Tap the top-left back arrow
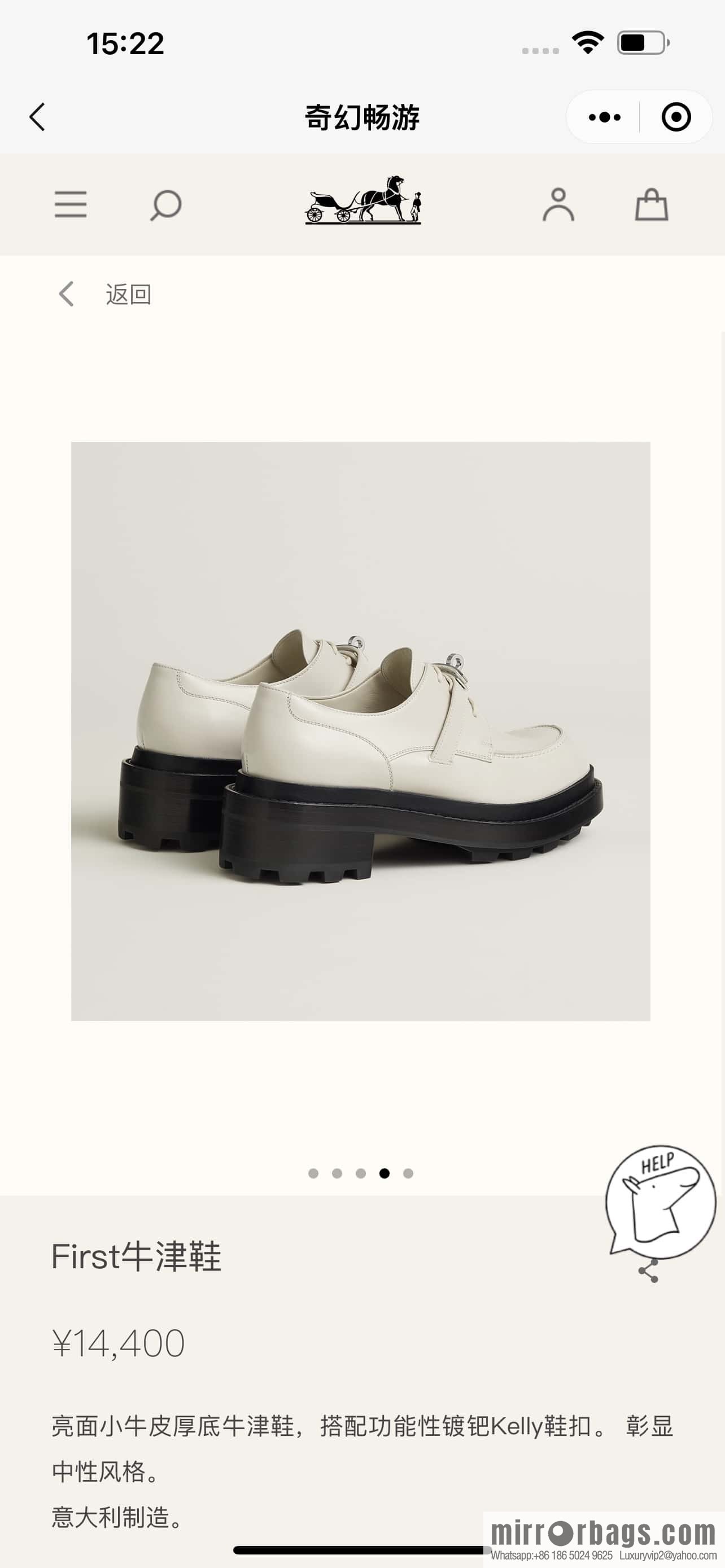The height and width of the screenshot is (1568, 725). point(38,118)
